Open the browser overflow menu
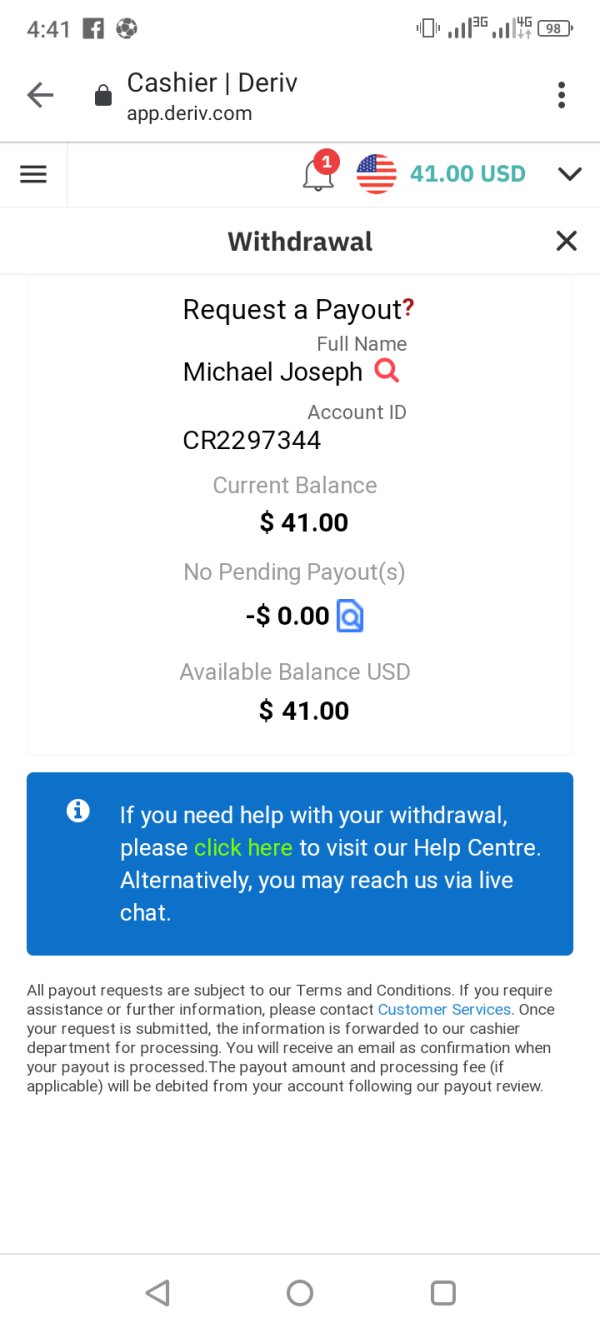The width and height of the screenshot is (600, 1333). click(561, 95)
